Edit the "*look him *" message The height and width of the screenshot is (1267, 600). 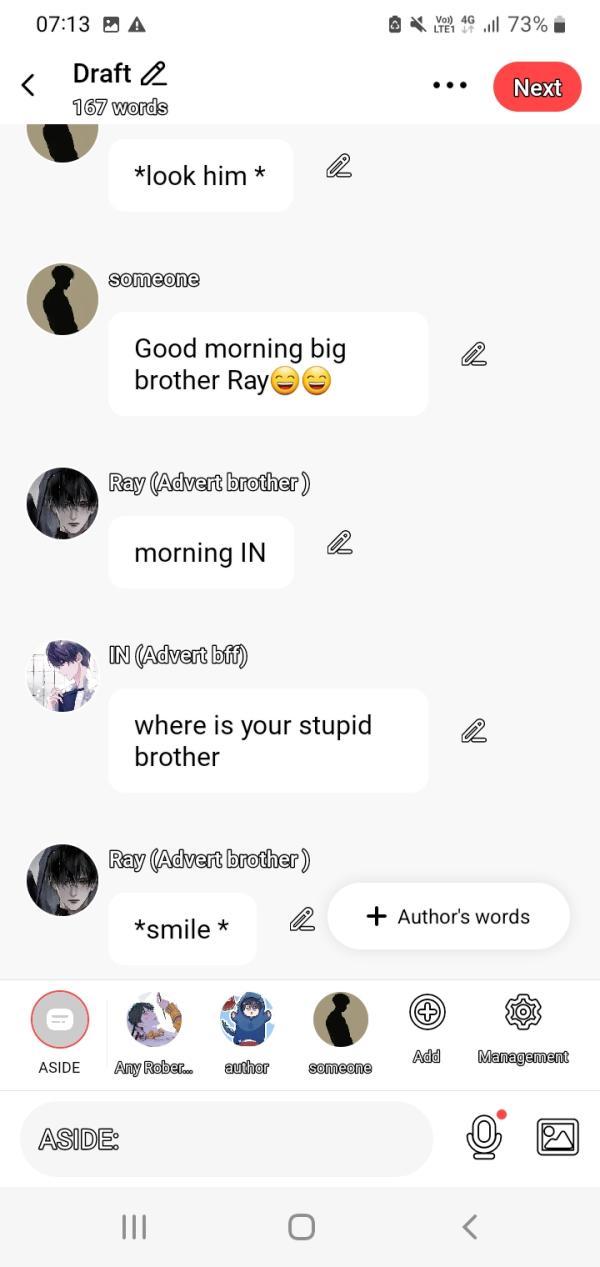click(x=339, y=167)
